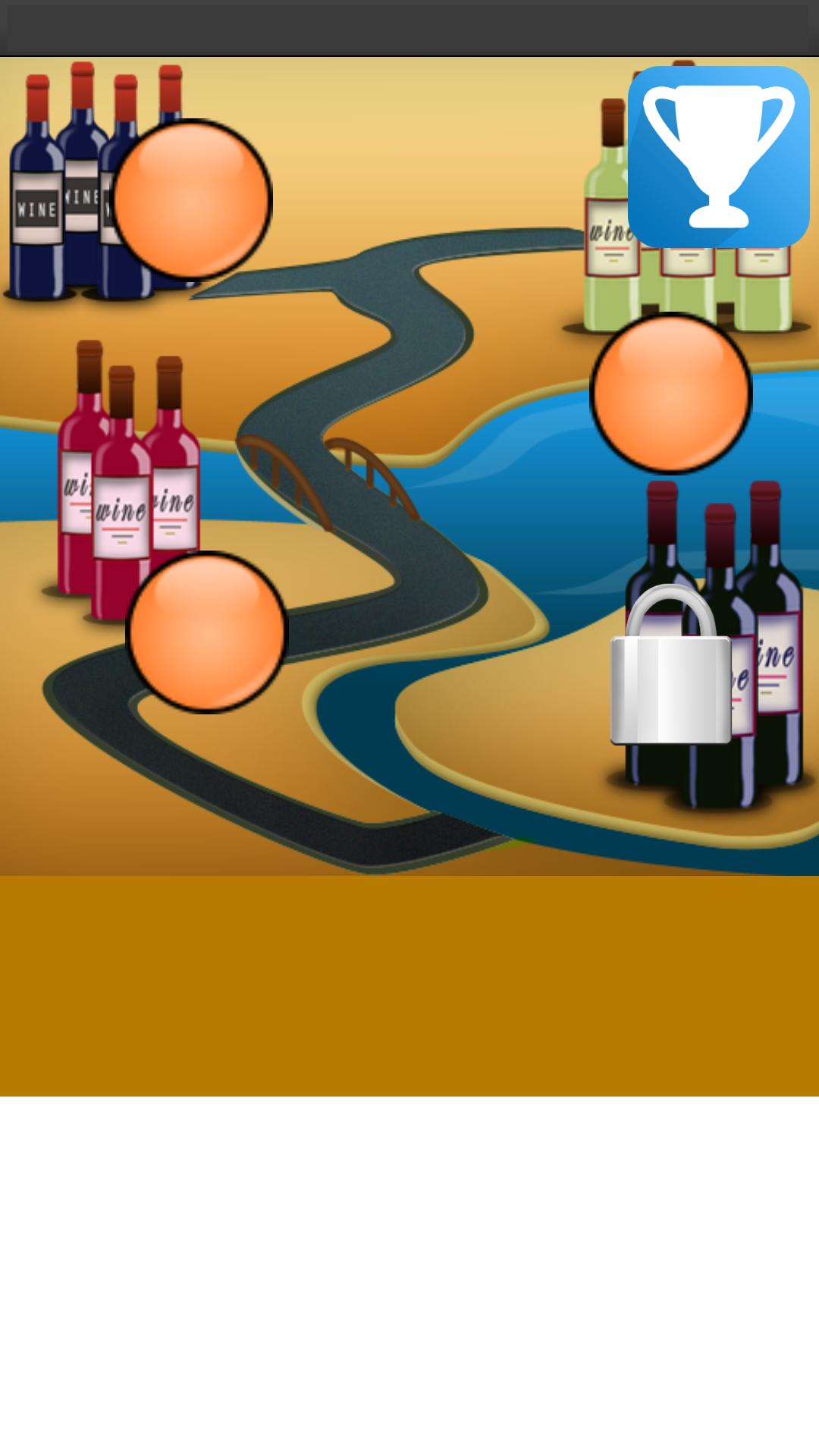Select the orange ball below green wine bottles

(670, 393)
